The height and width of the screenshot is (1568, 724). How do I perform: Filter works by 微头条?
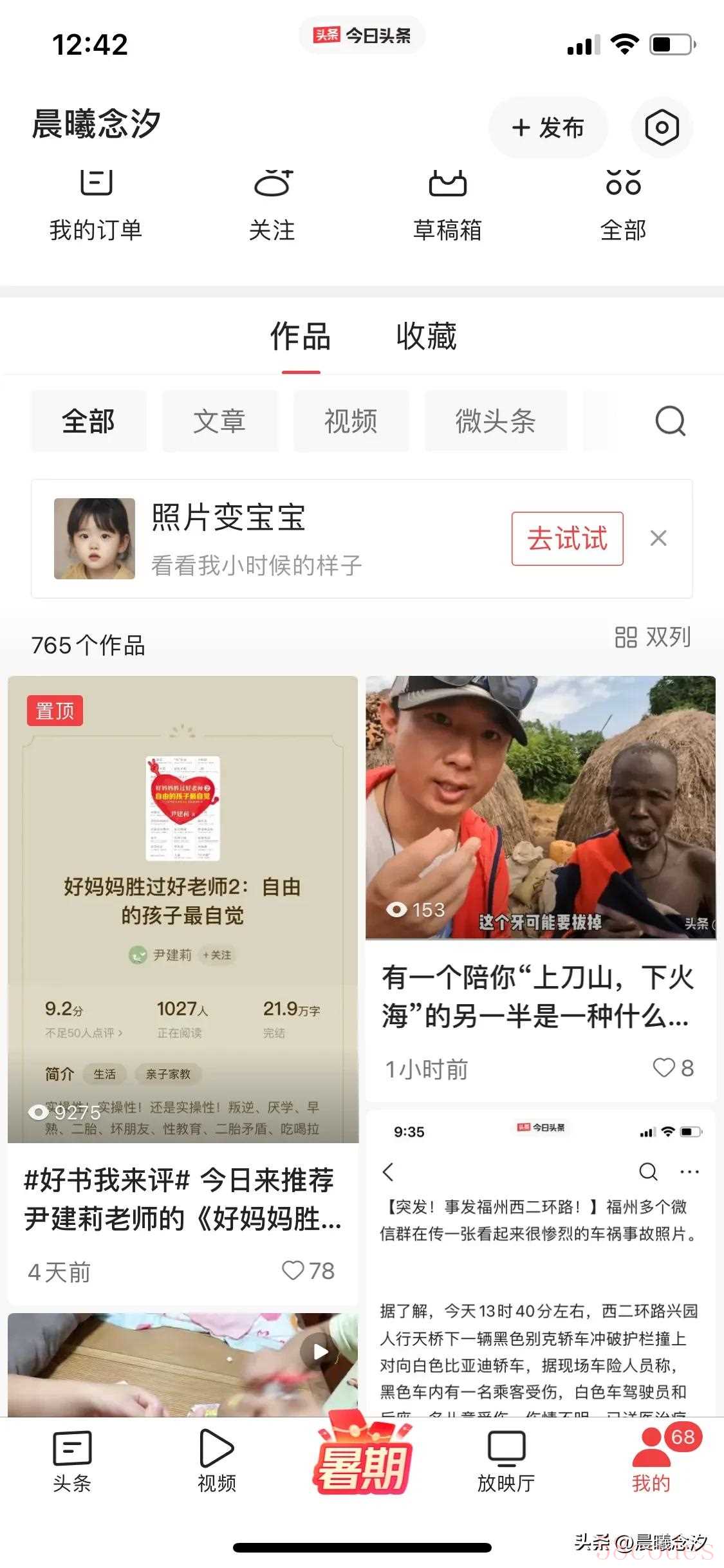click(x=495, y=421)
